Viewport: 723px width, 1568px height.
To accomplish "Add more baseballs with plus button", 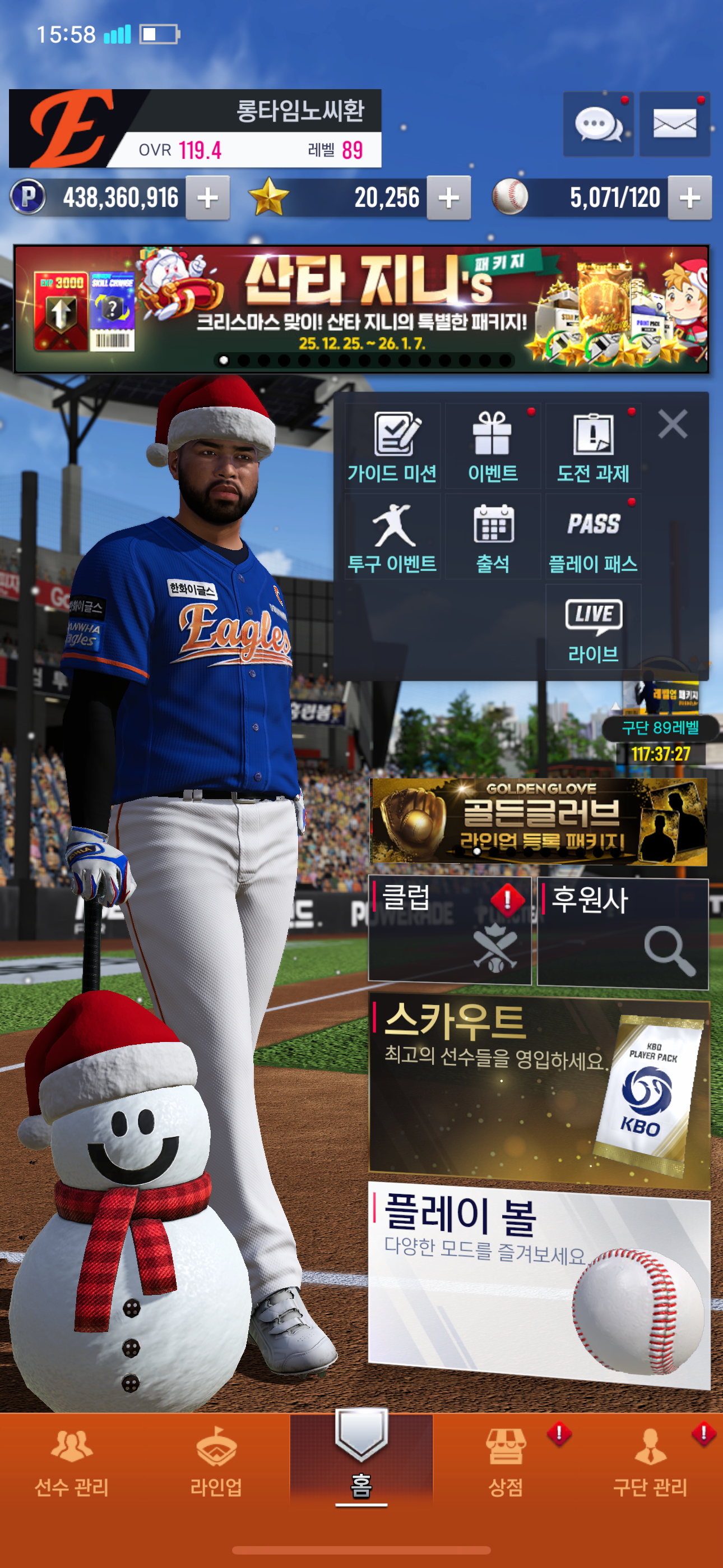I will click(x=689, y=198).
